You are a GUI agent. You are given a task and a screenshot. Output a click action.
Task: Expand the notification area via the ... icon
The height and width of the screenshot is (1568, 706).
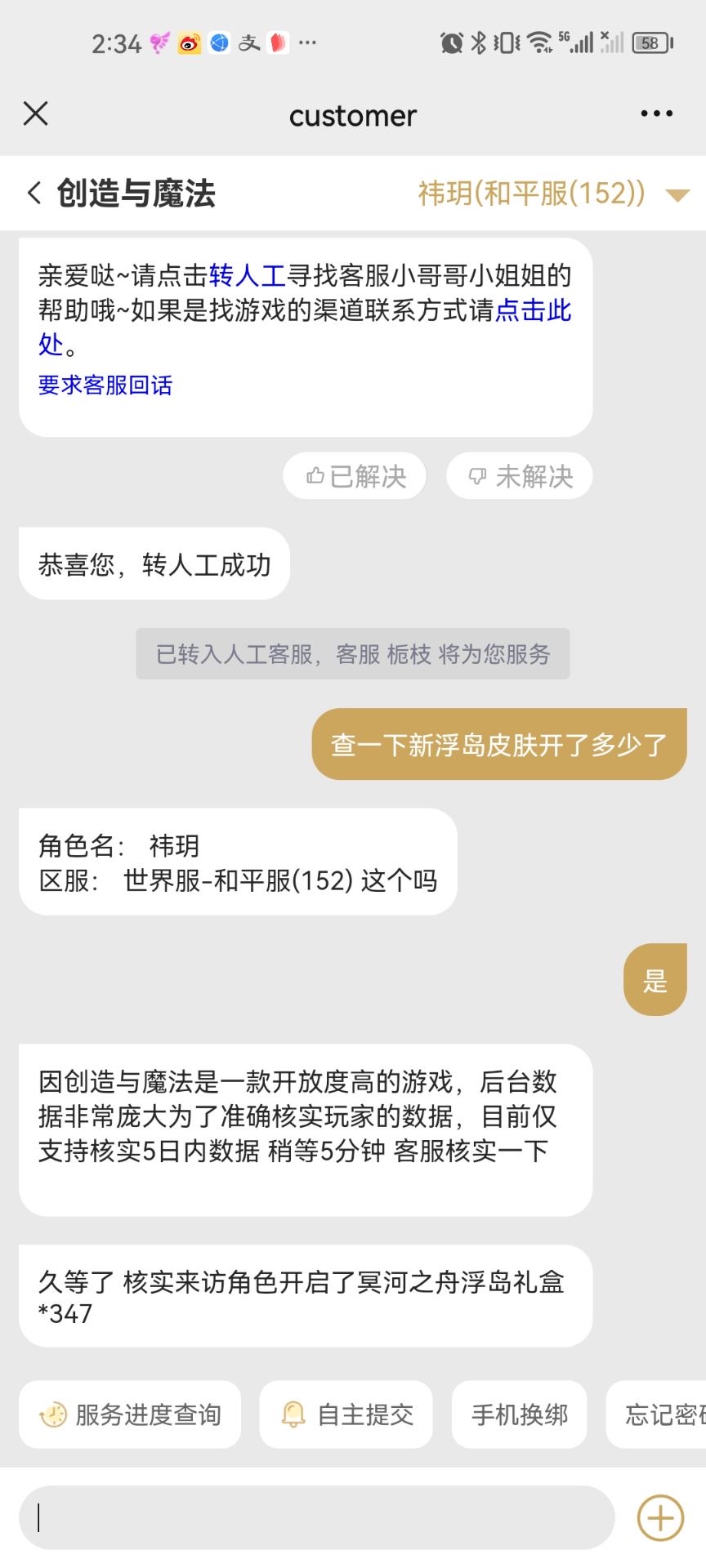click(x=308, y=42)
